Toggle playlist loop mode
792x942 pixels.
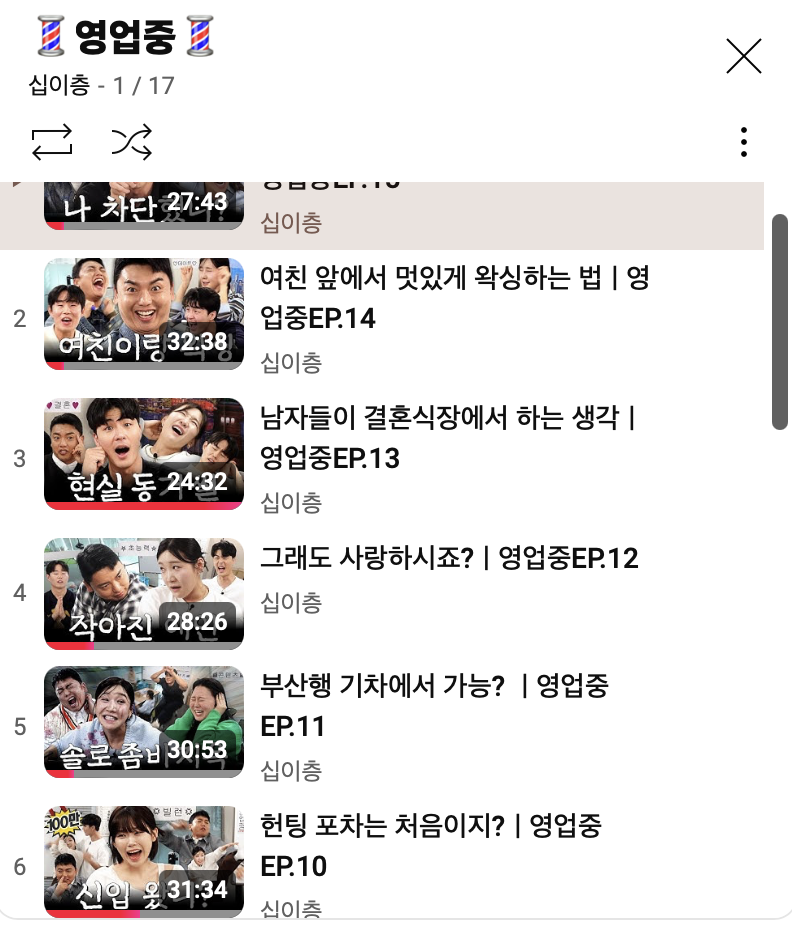click(52, 143)
